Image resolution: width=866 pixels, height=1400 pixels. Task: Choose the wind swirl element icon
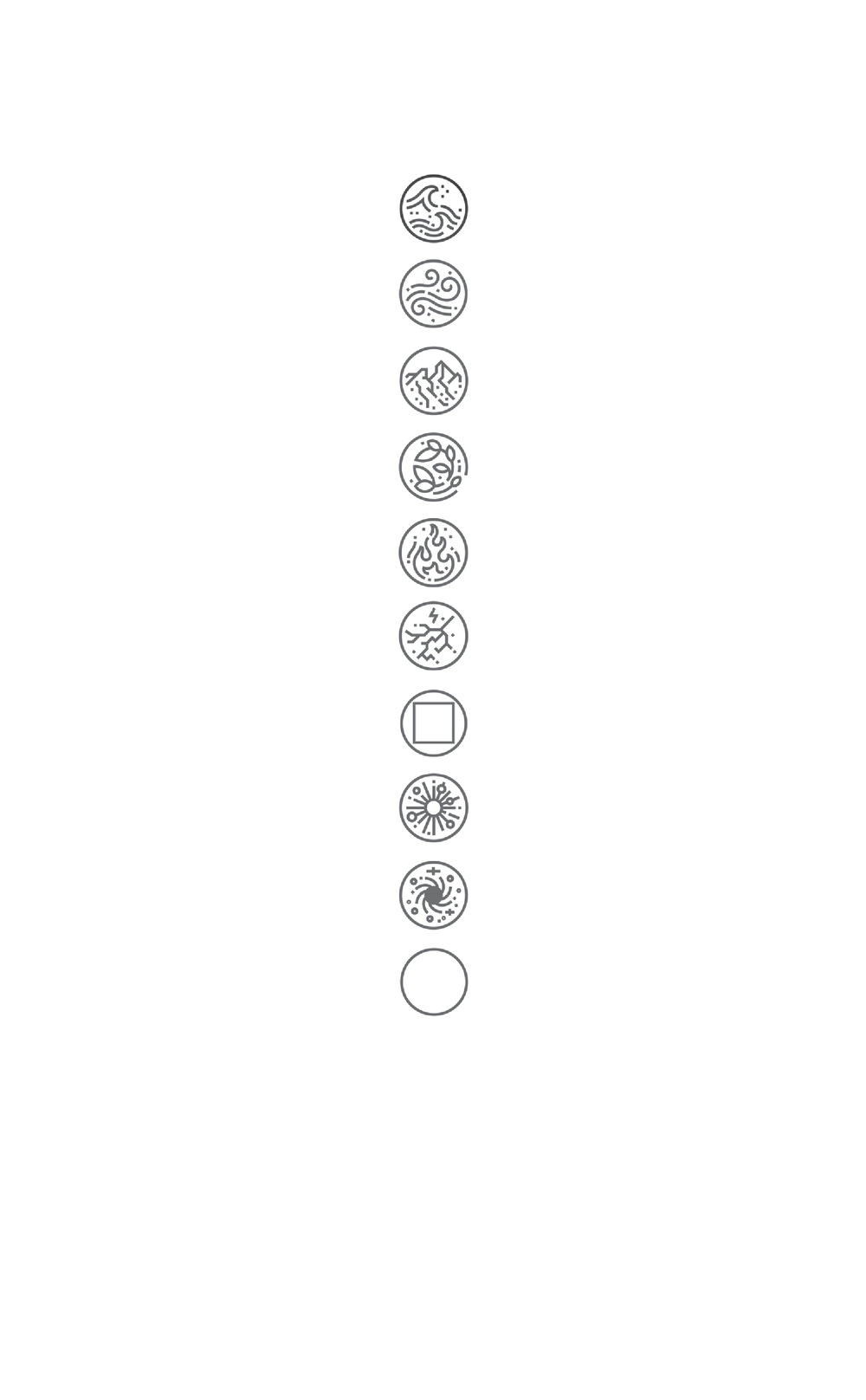[434, 294]
